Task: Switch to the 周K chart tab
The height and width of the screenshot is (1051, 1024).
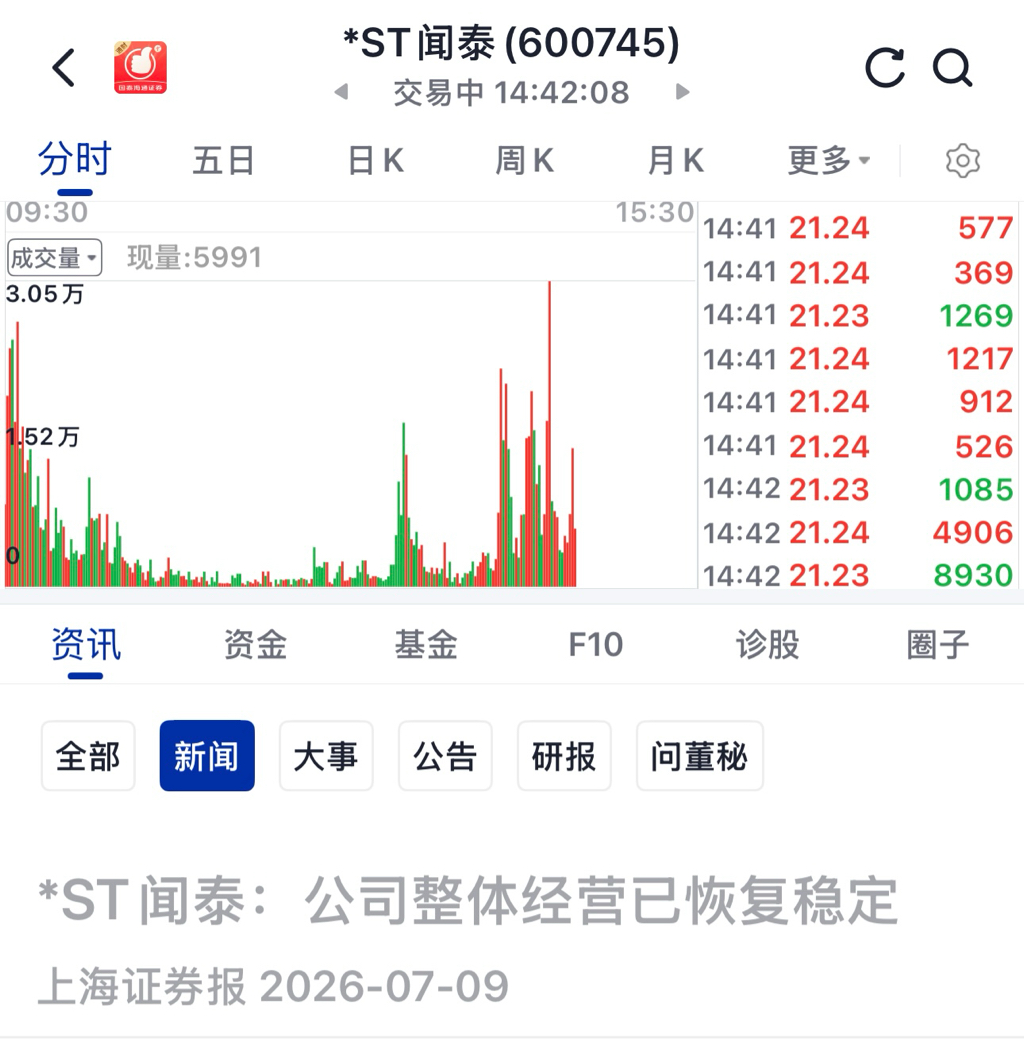Action: tap(525, 161)
